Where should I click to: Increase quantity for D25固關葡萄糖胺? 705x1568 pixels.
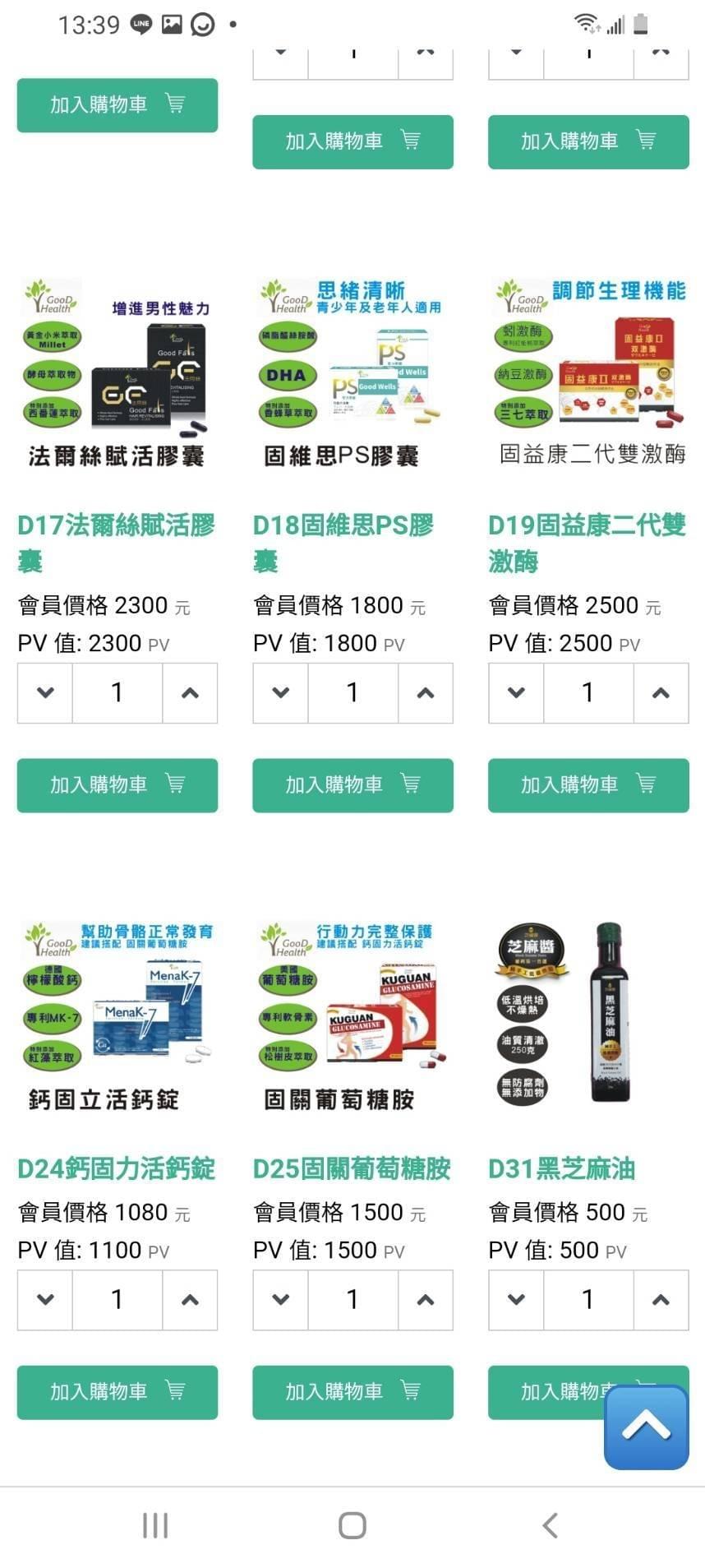425,1300
